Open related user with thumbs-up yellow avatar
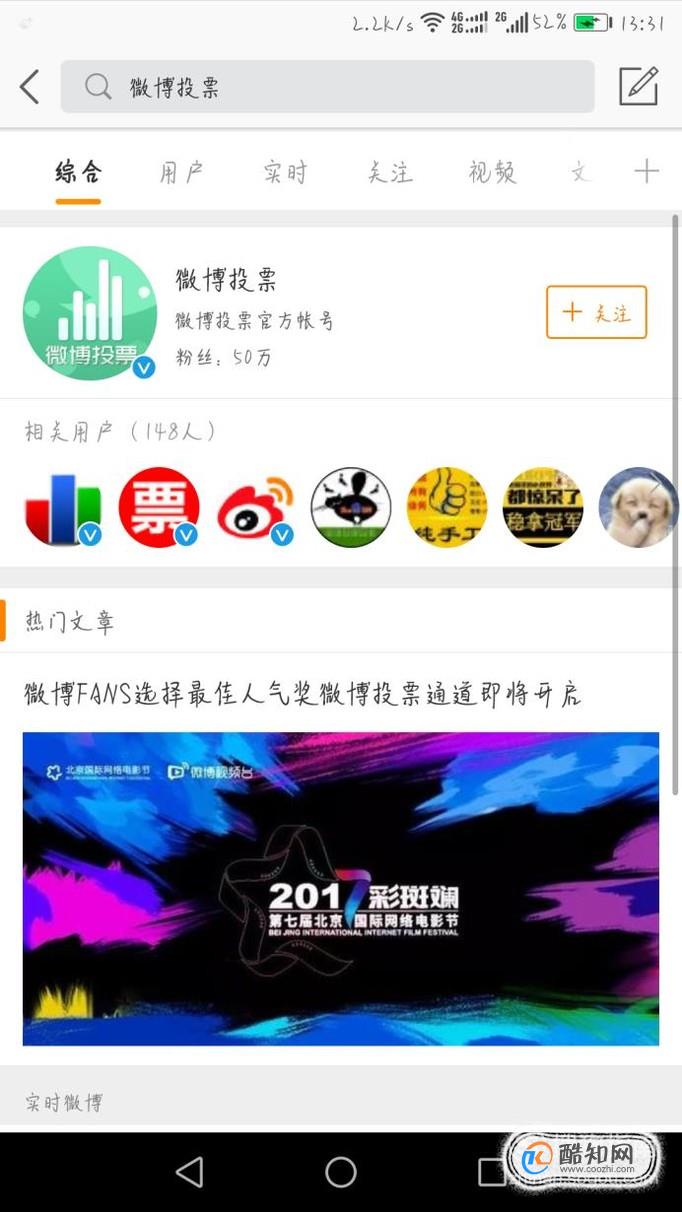 coord(447,508)
